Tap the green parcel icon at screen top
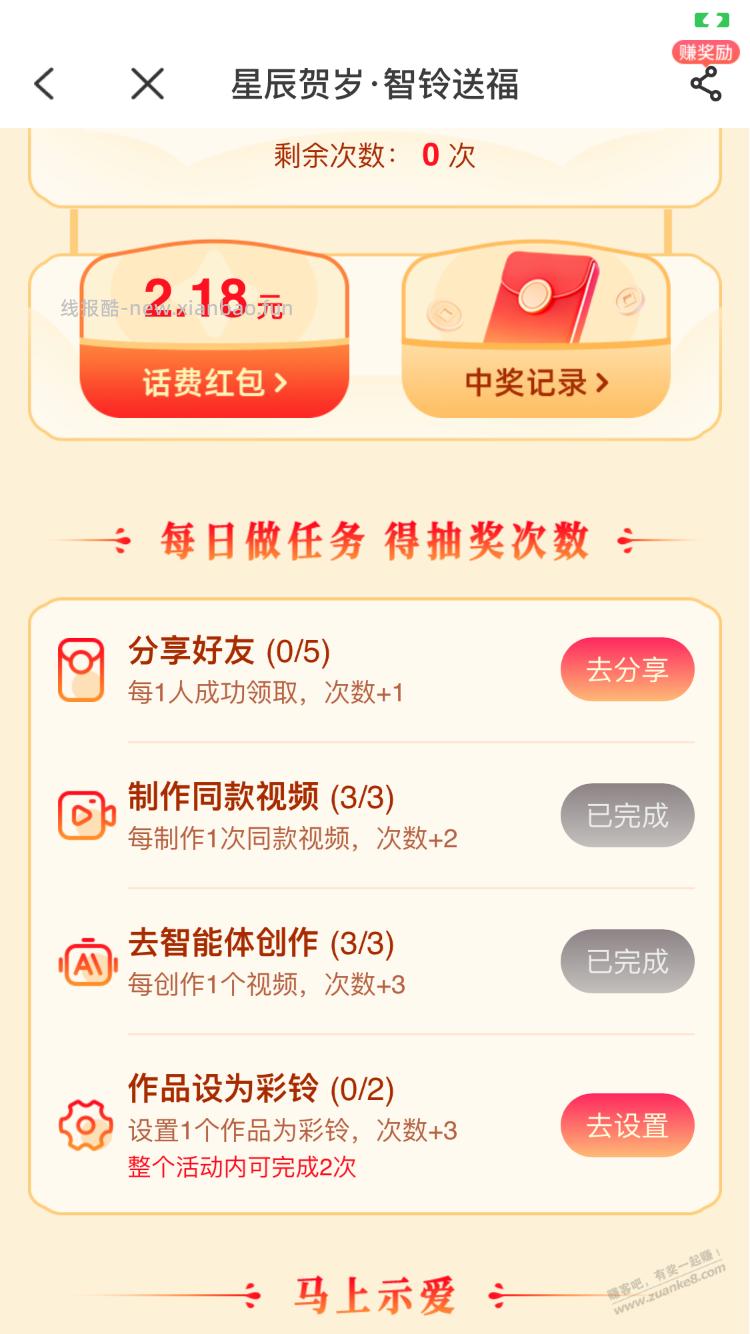This screenshot has height=1334, width=750. pos(710,18)
